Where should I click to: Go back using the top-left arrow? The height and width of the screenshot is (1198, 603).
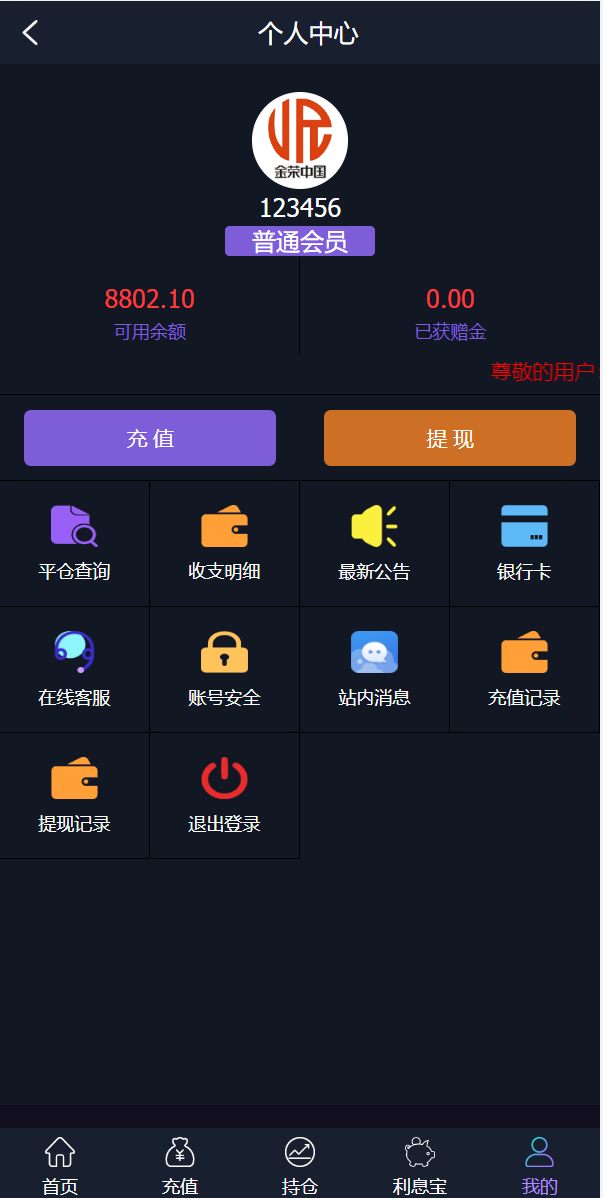tap(30, 33)
